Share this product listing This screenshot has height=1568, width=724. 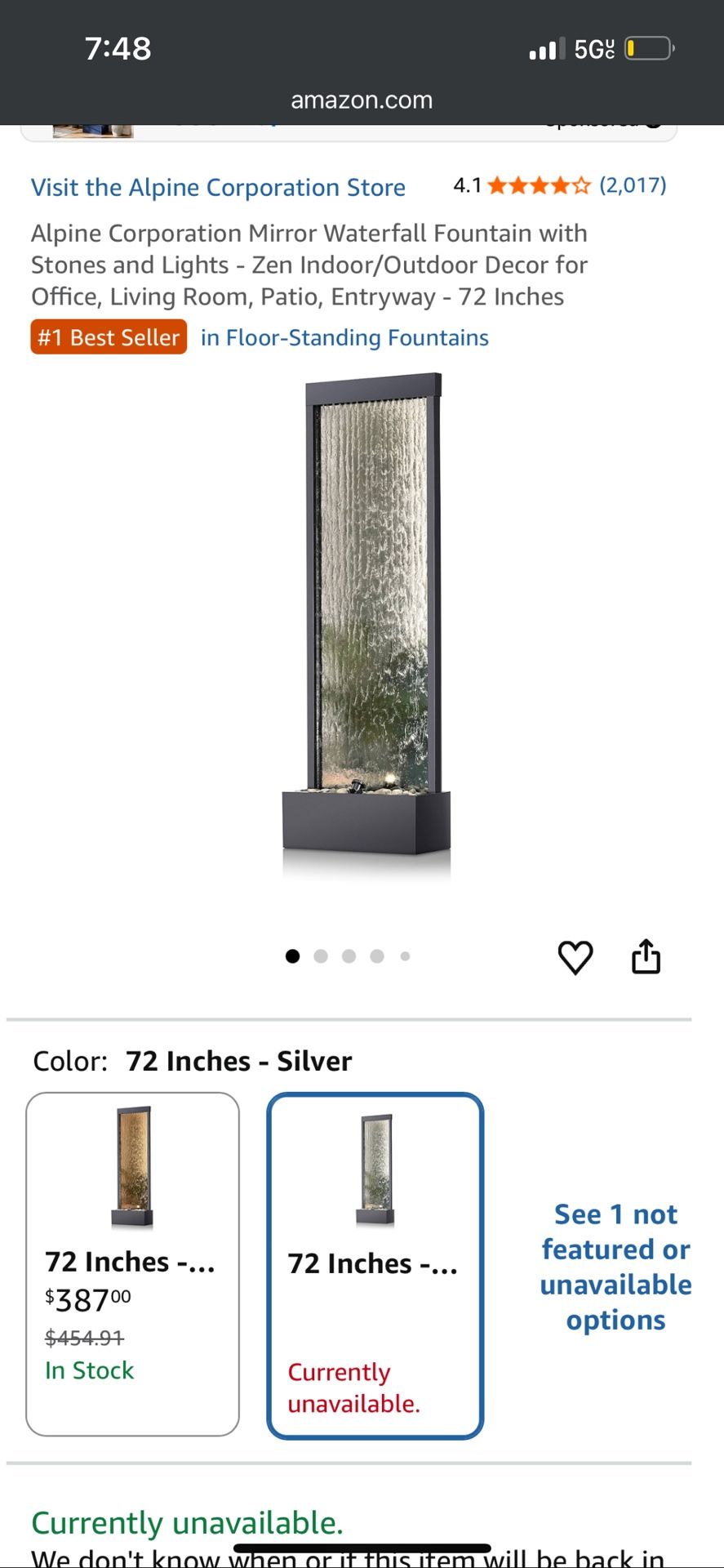646,956
